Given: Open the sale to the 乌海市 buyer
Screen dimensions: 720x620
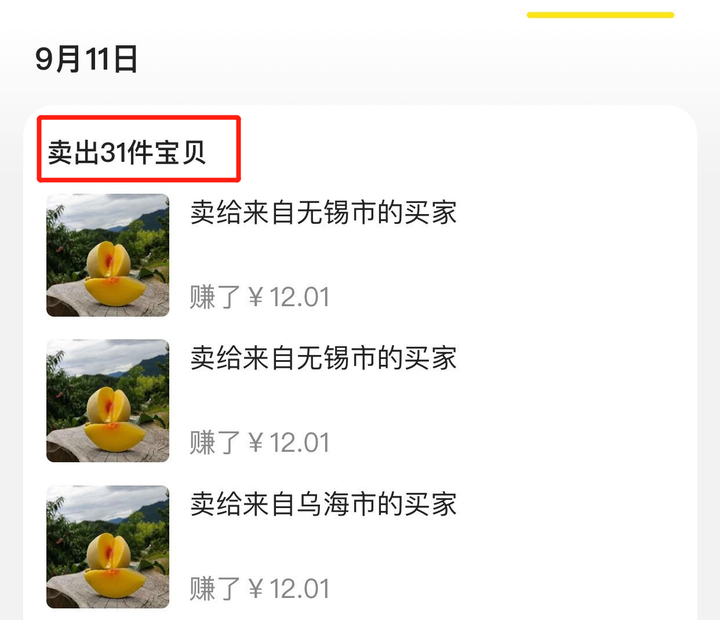Looking at the screenshot, I should click(323, 504).
